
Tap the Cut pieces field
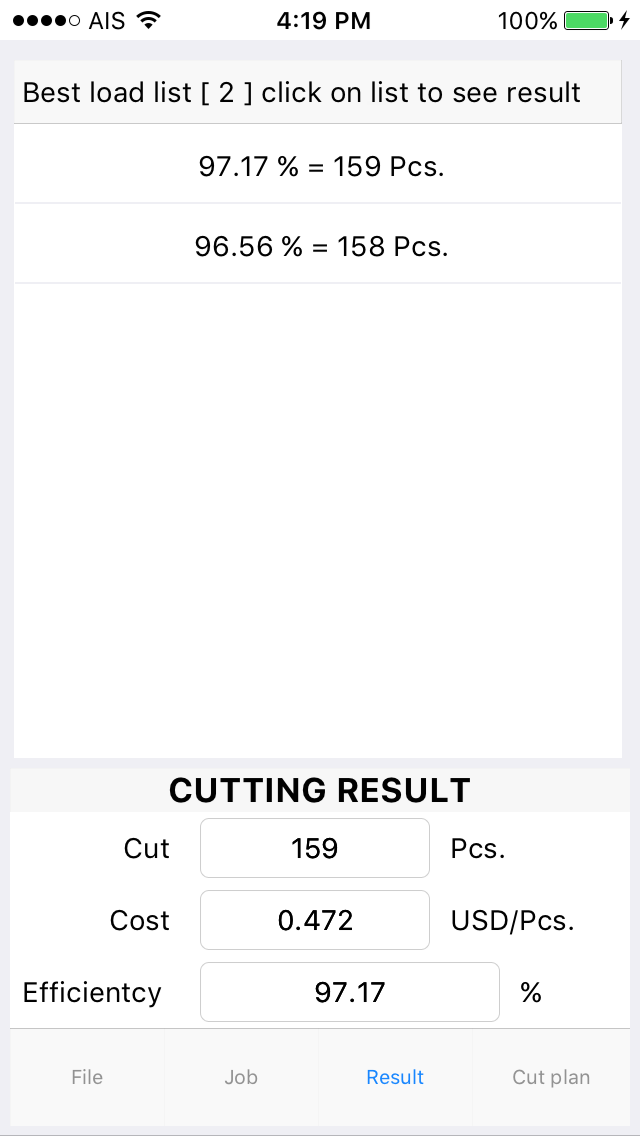[x=315, y=848]
